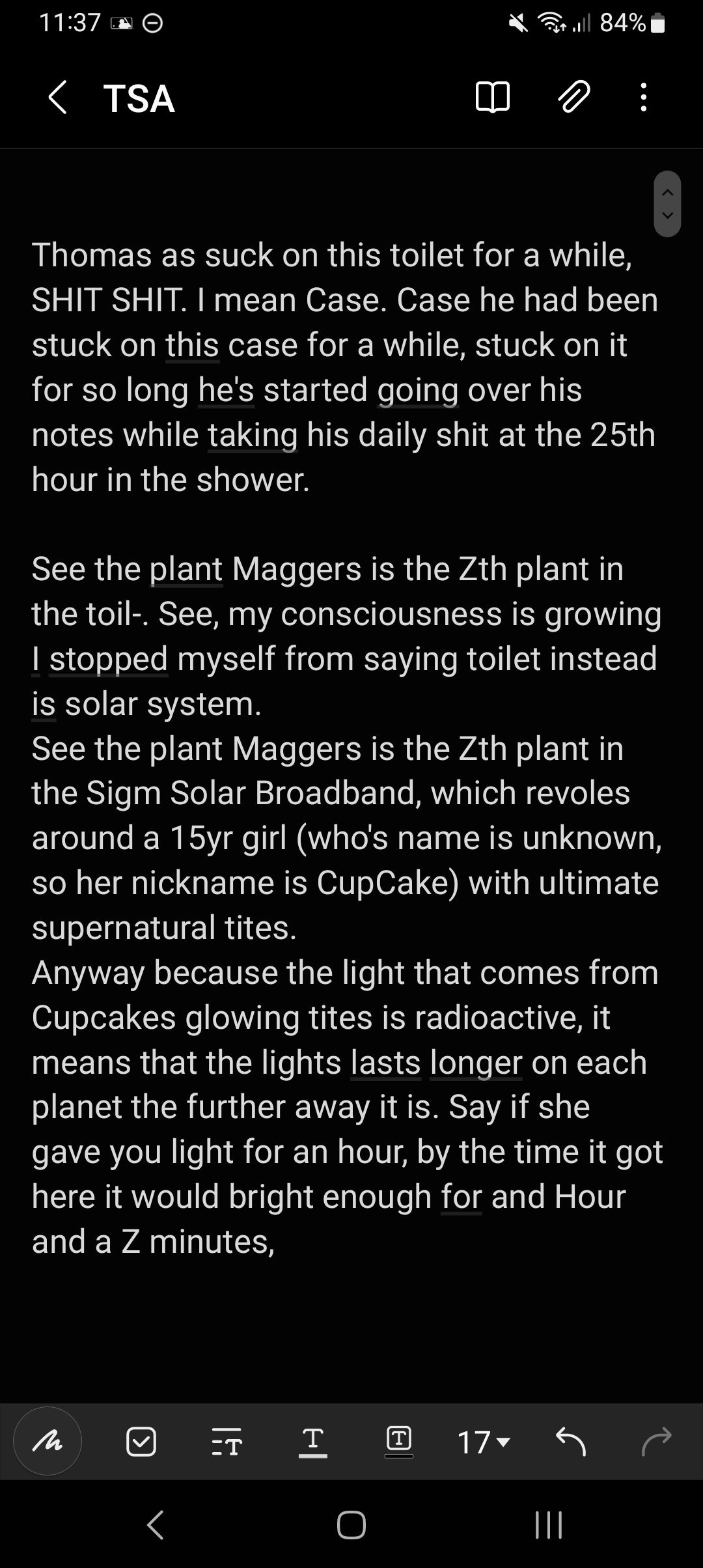Redo the last undone edit
Image resolution: width=703 pixels, height=1568 pixels.
coord(656,1442)
